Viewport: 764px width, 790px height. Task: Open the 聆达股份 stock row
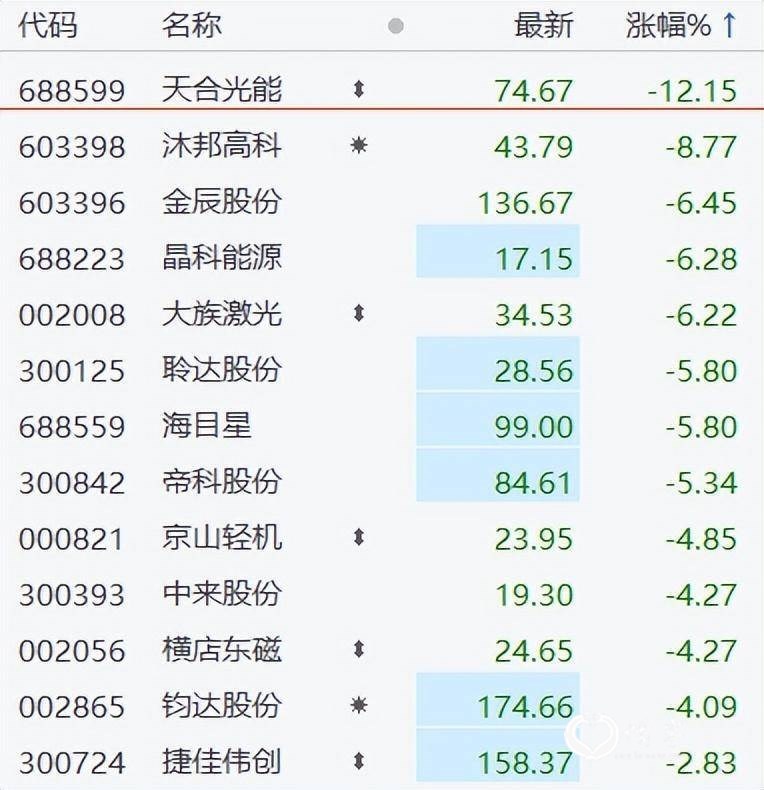222,371
